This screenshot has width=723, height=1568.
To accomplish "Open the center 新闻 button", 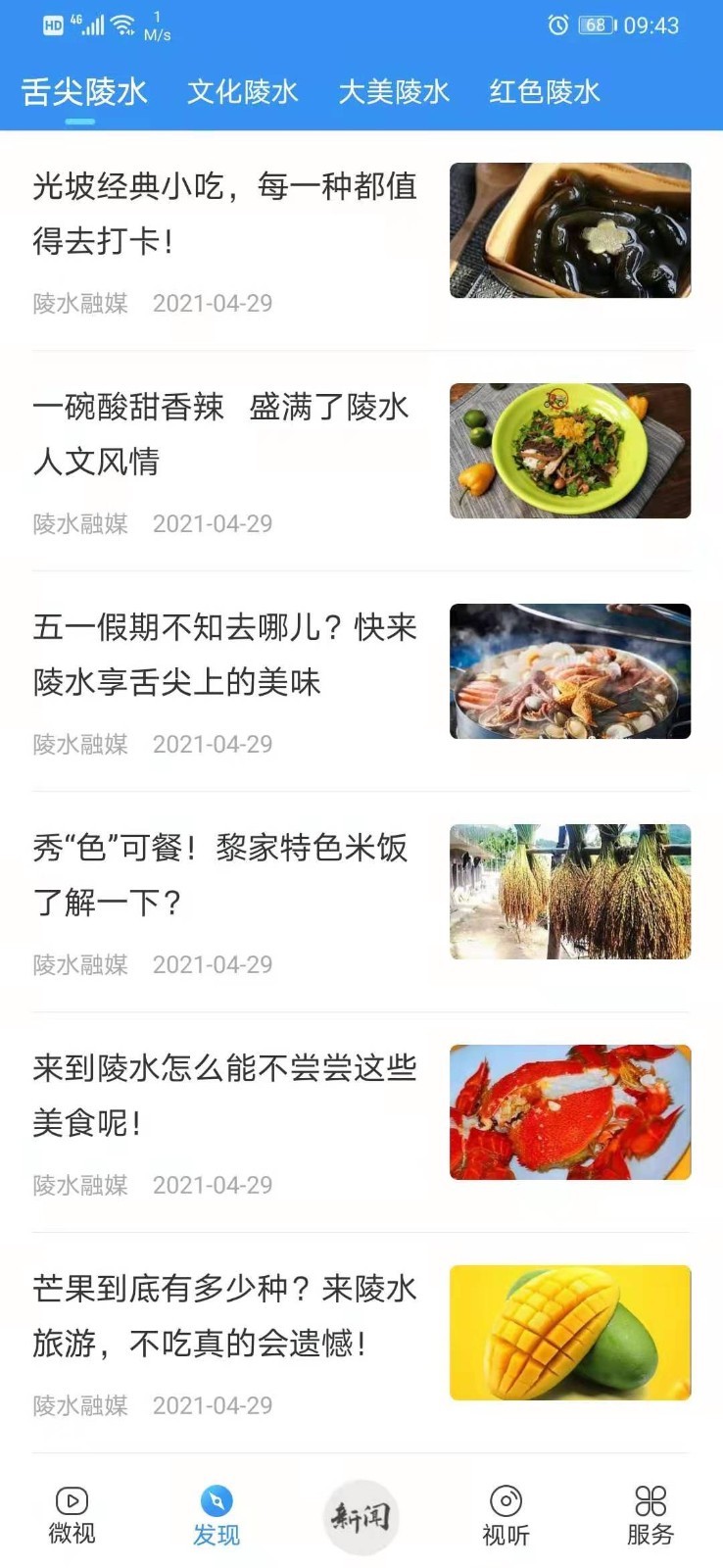I will coord(361,1517).
